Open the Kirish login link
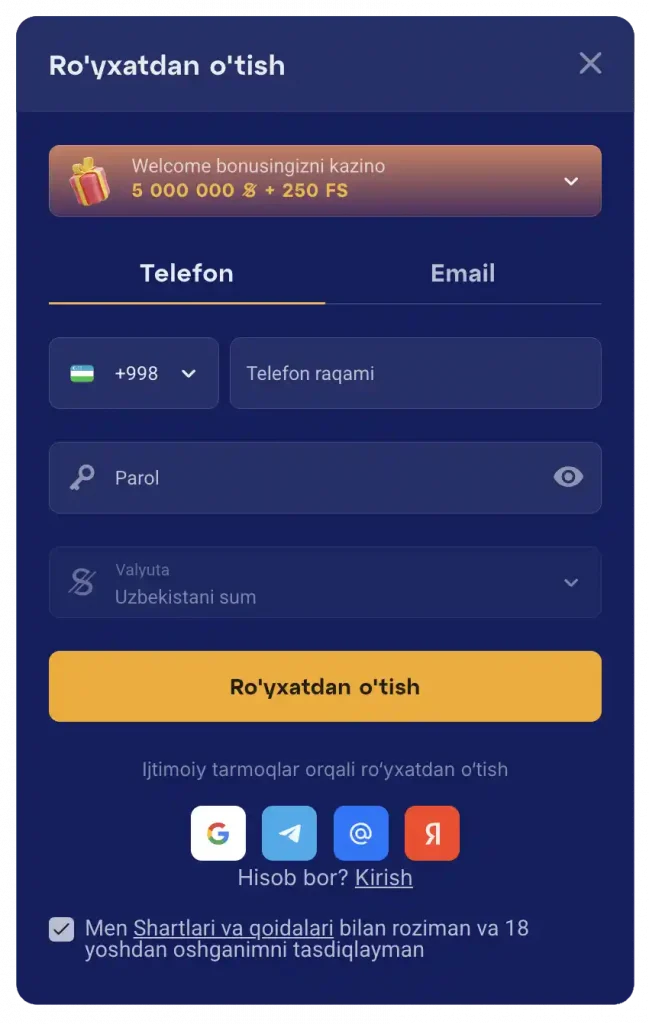This screenshot has width=649, height=1024. click(x=383, y=878)
